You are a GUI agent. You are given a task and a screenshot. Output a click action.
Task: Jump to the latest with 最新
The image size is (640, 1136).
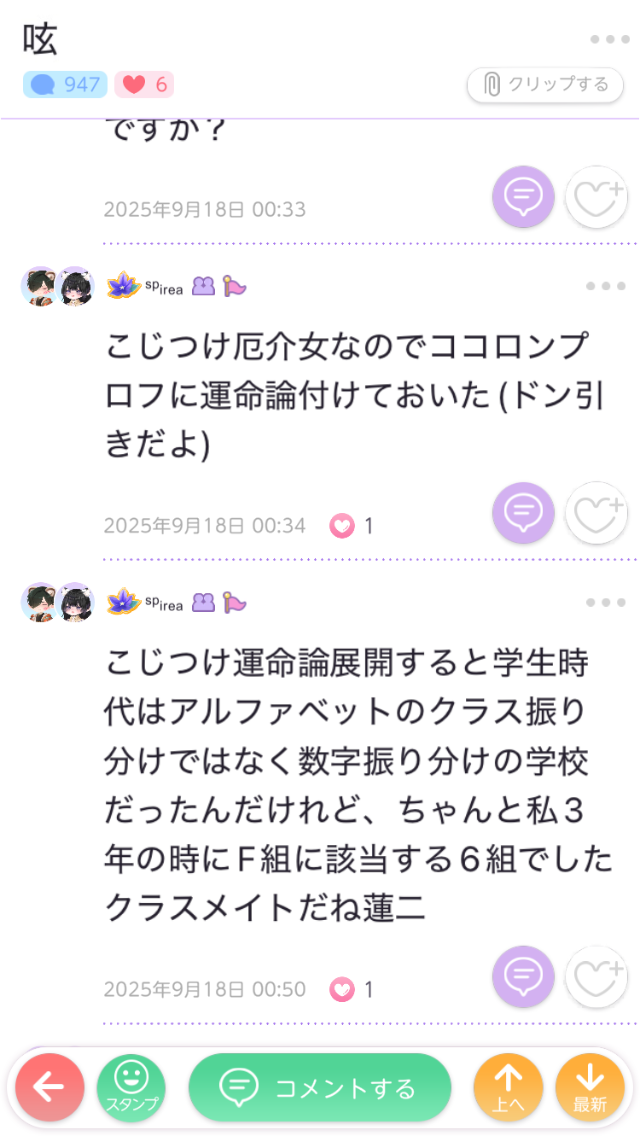click(x=590, y=1087)
